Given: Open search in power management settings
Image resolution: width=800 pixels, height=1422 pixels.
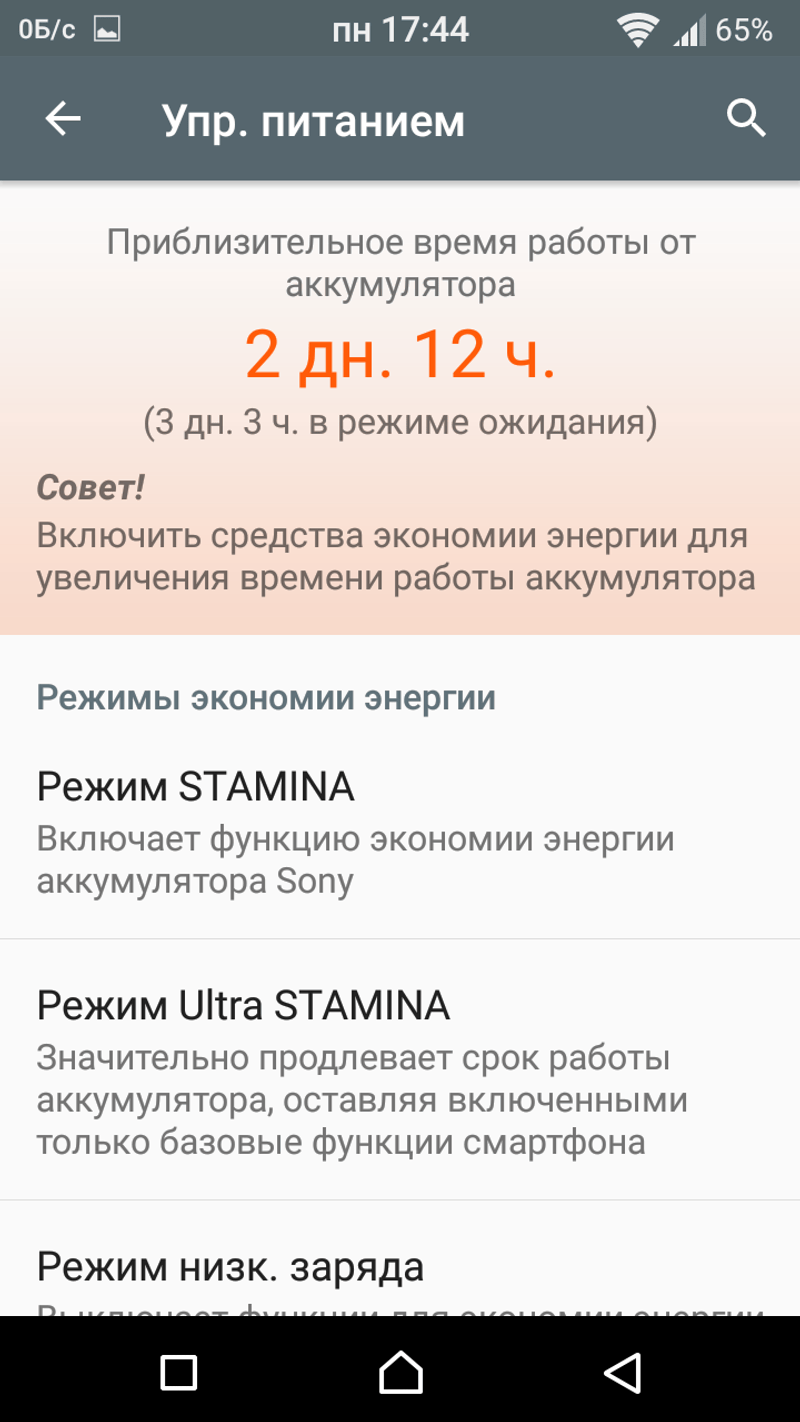Looking at the screenshot, I should [x=745, y=120].
